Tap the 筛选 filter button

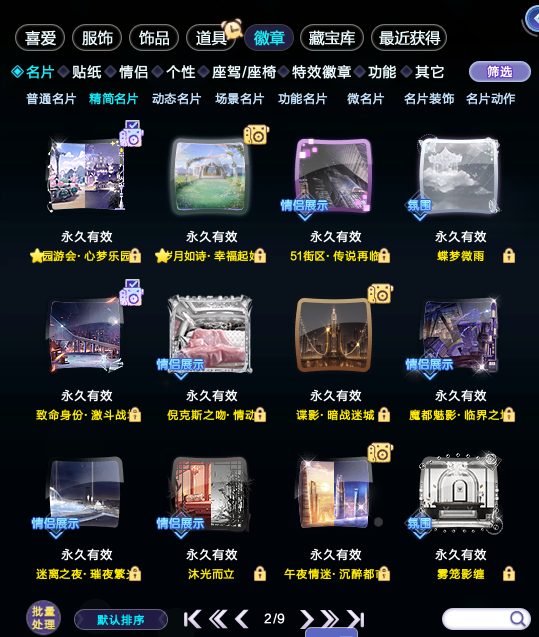pyautogui.click(x=500, y=72)
